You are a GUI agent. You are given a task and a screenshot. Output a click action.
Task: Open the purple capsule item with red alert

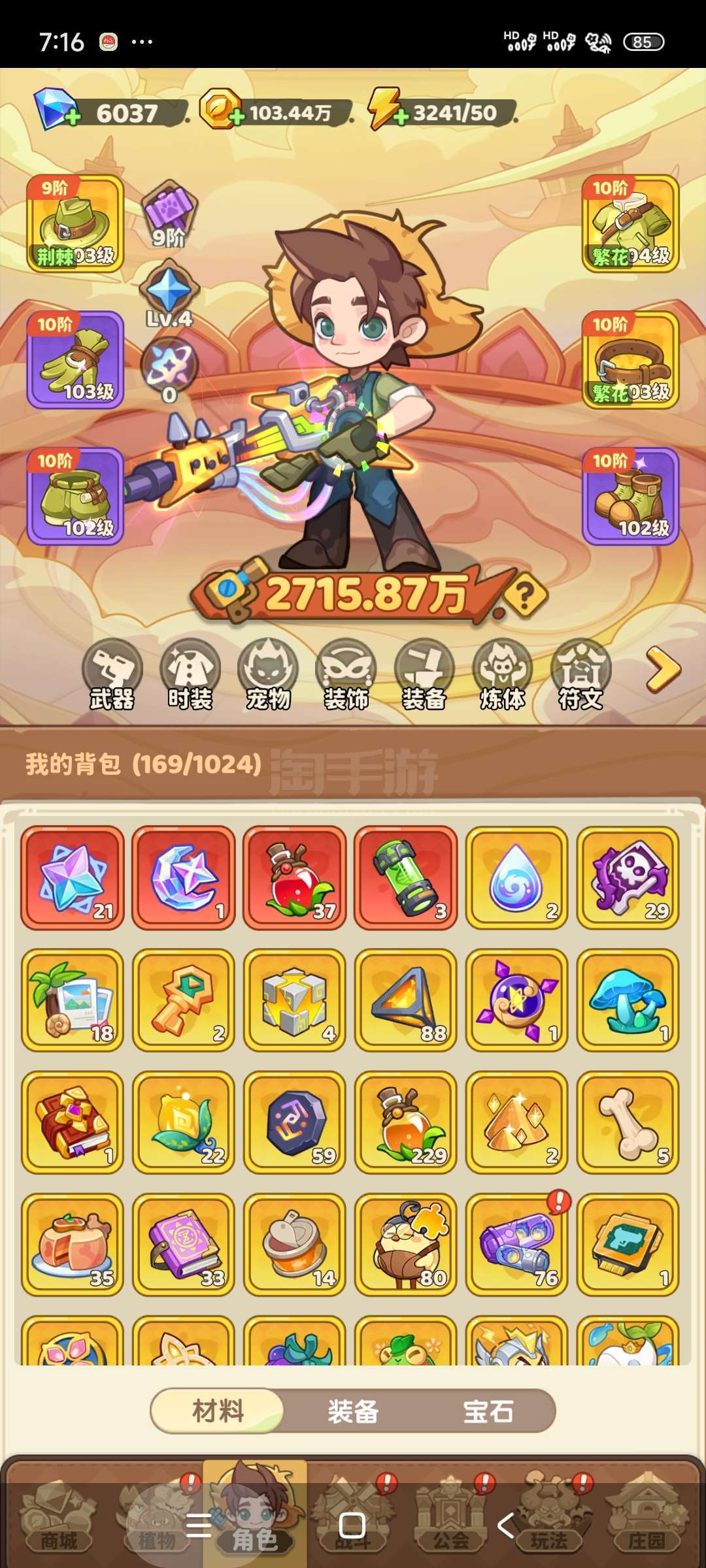(x=517, y=1245)
